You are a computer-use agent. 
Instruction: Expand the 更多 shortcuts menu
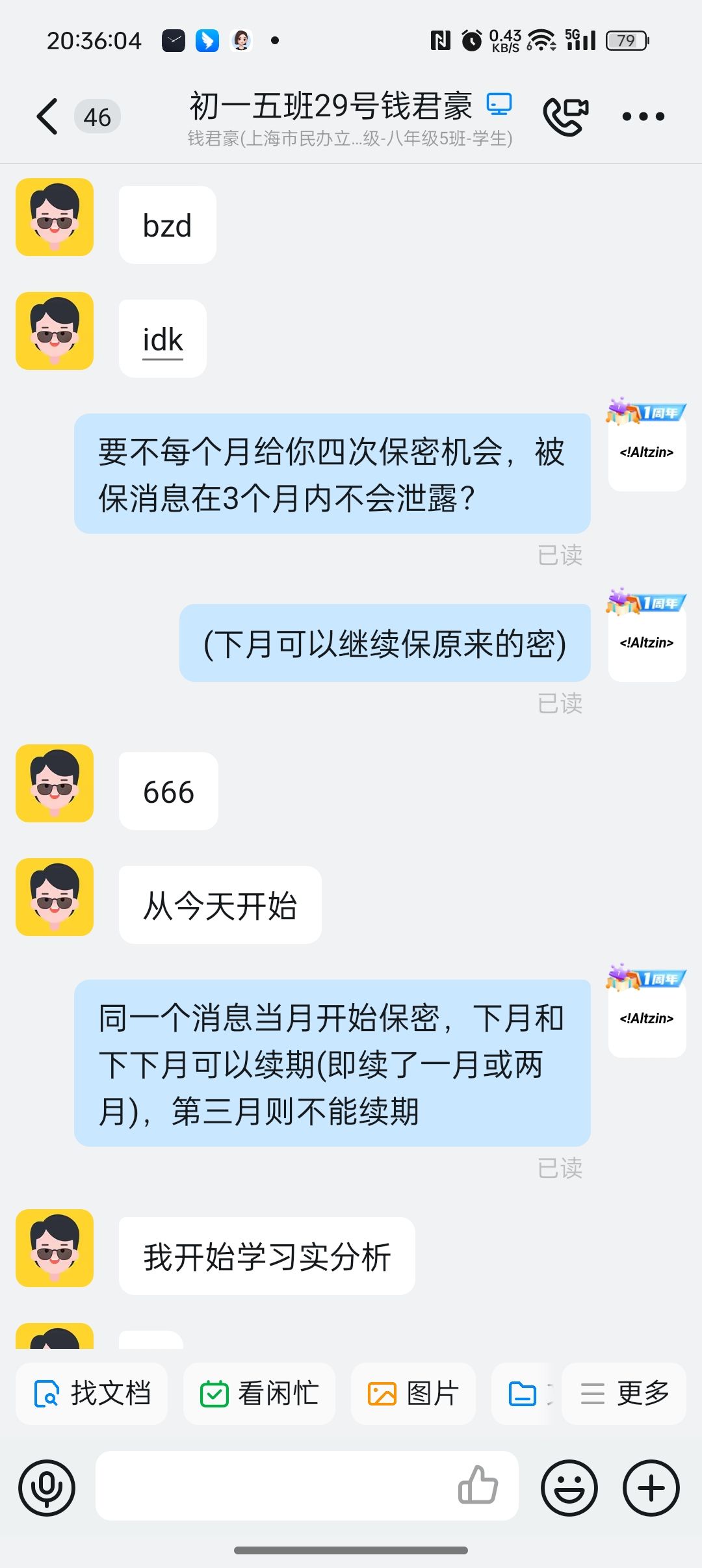pyautogui.click(x=624, y=1394)
